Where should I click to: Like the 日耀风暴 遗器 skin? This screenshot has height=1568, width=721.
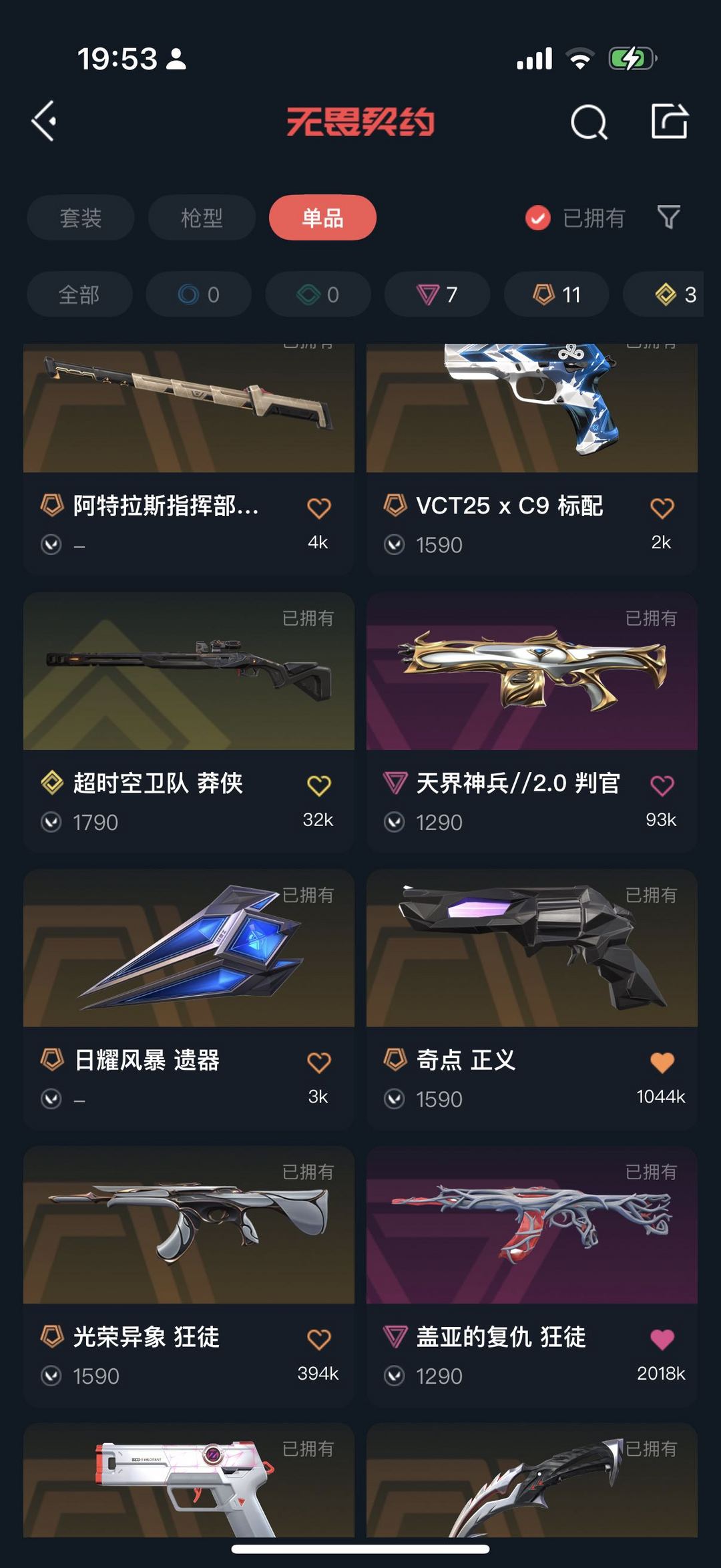pos(318,1062)
